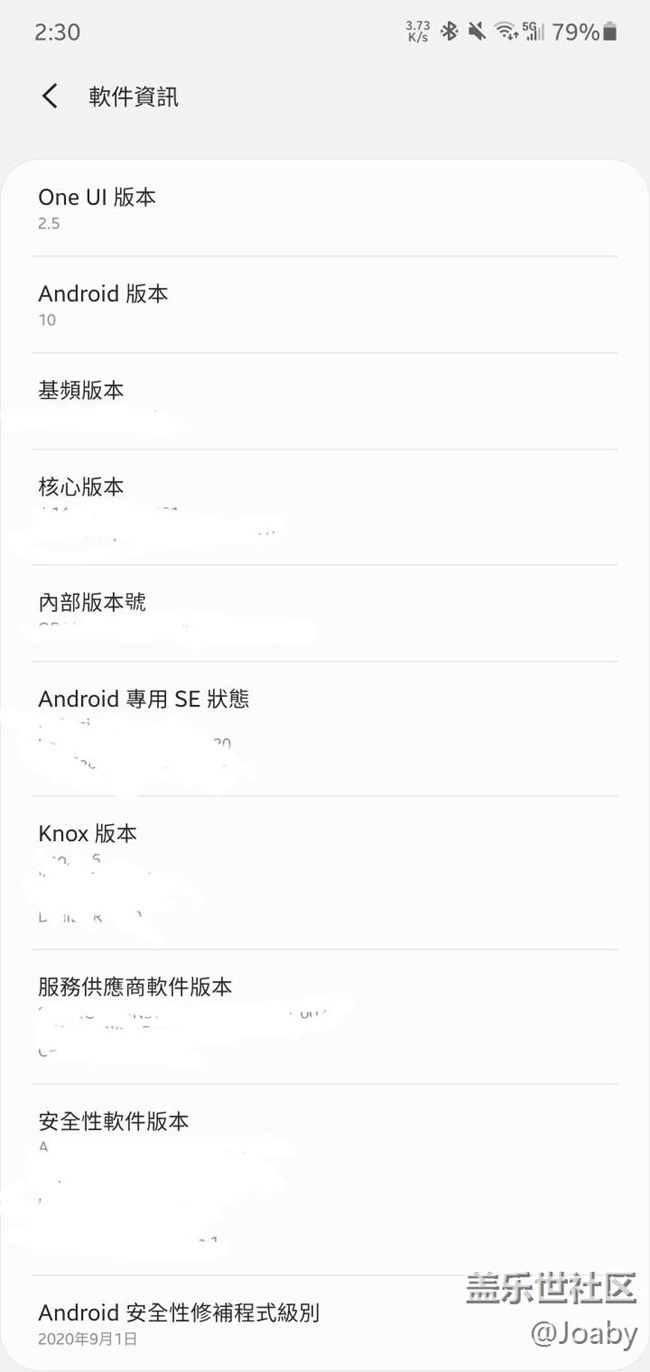Open the Knox 版本 entry
Screen dimensions: 650x1372
pyautogui.click(x=325, y=873)
